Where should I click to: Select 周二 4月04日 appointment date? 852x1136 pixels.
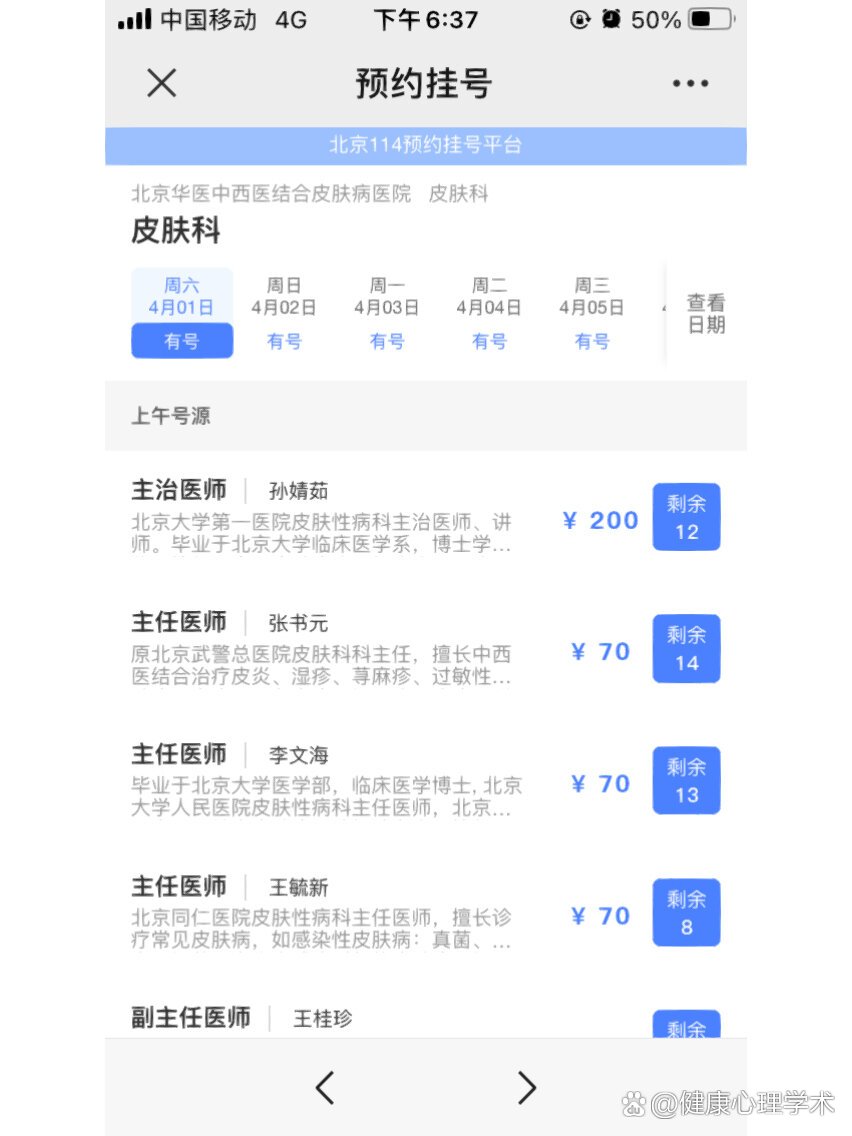489,310
